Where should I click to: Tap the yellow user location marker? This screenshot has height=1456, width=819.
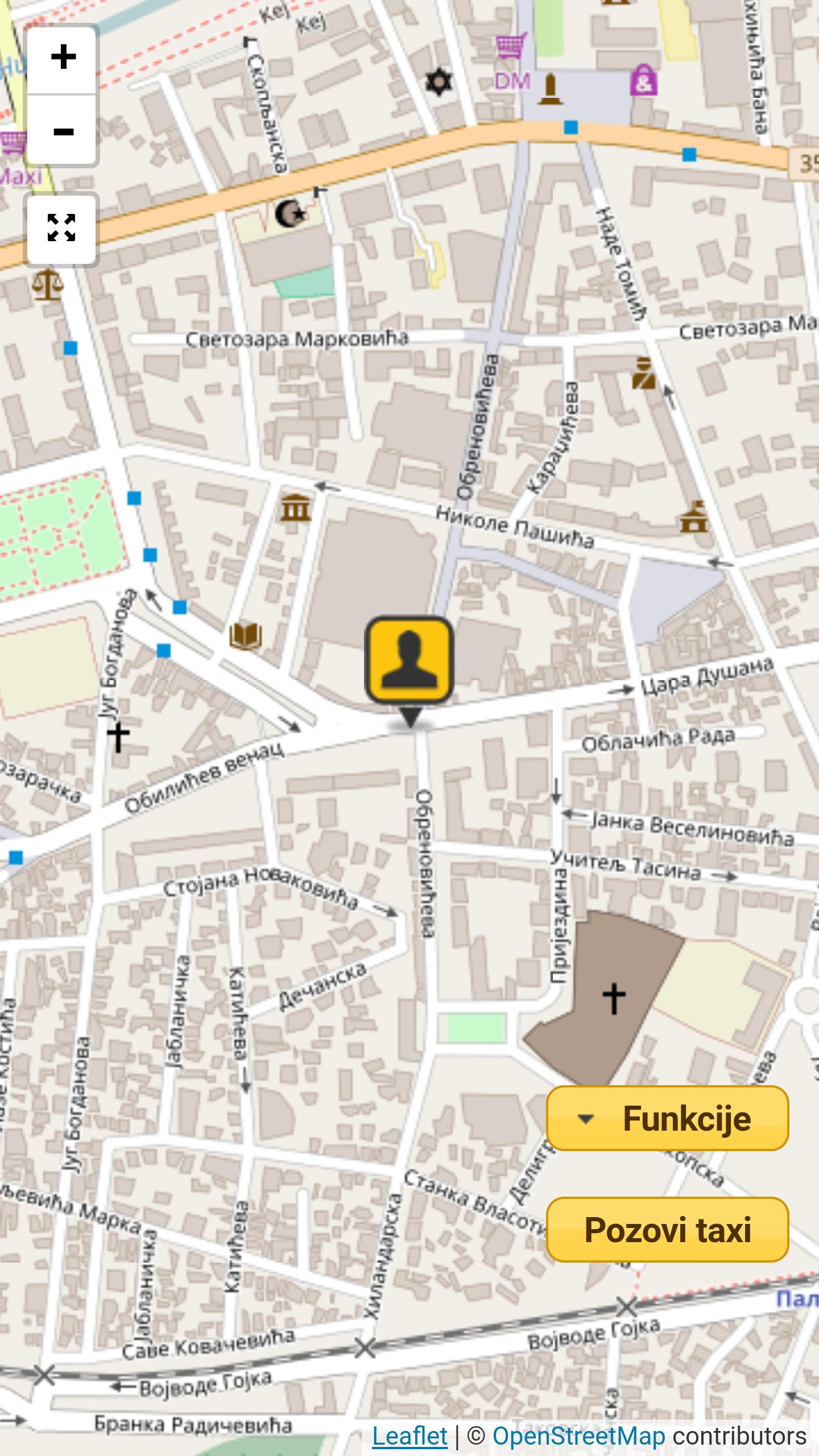(409, 660)
